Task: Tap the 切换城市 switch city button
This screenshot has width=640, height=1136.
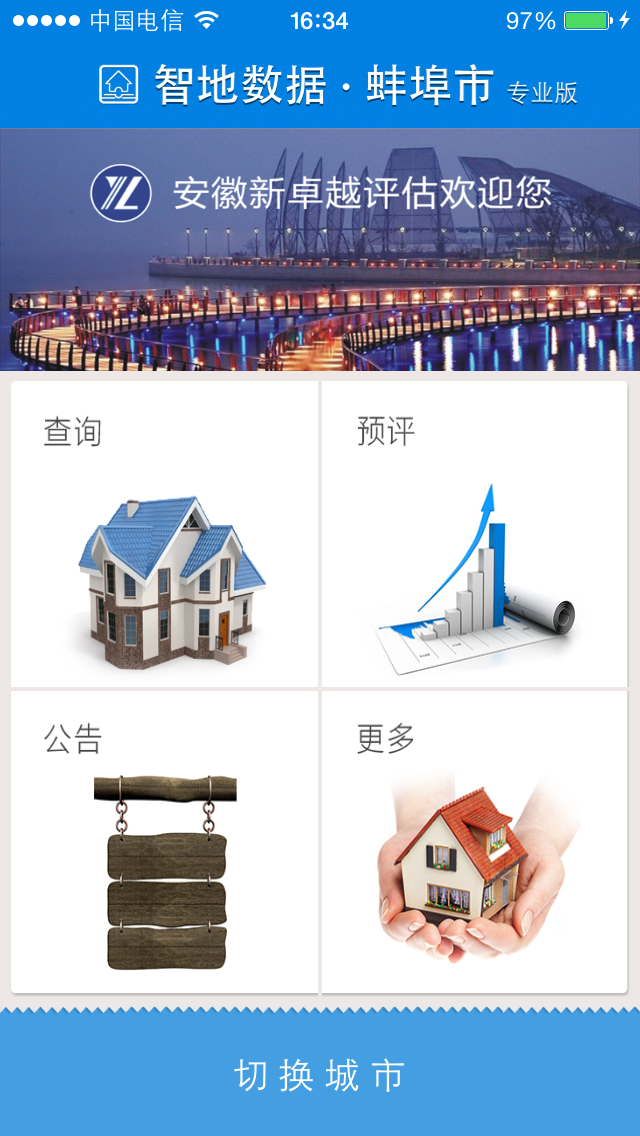Action: [x=320, y=1076]
